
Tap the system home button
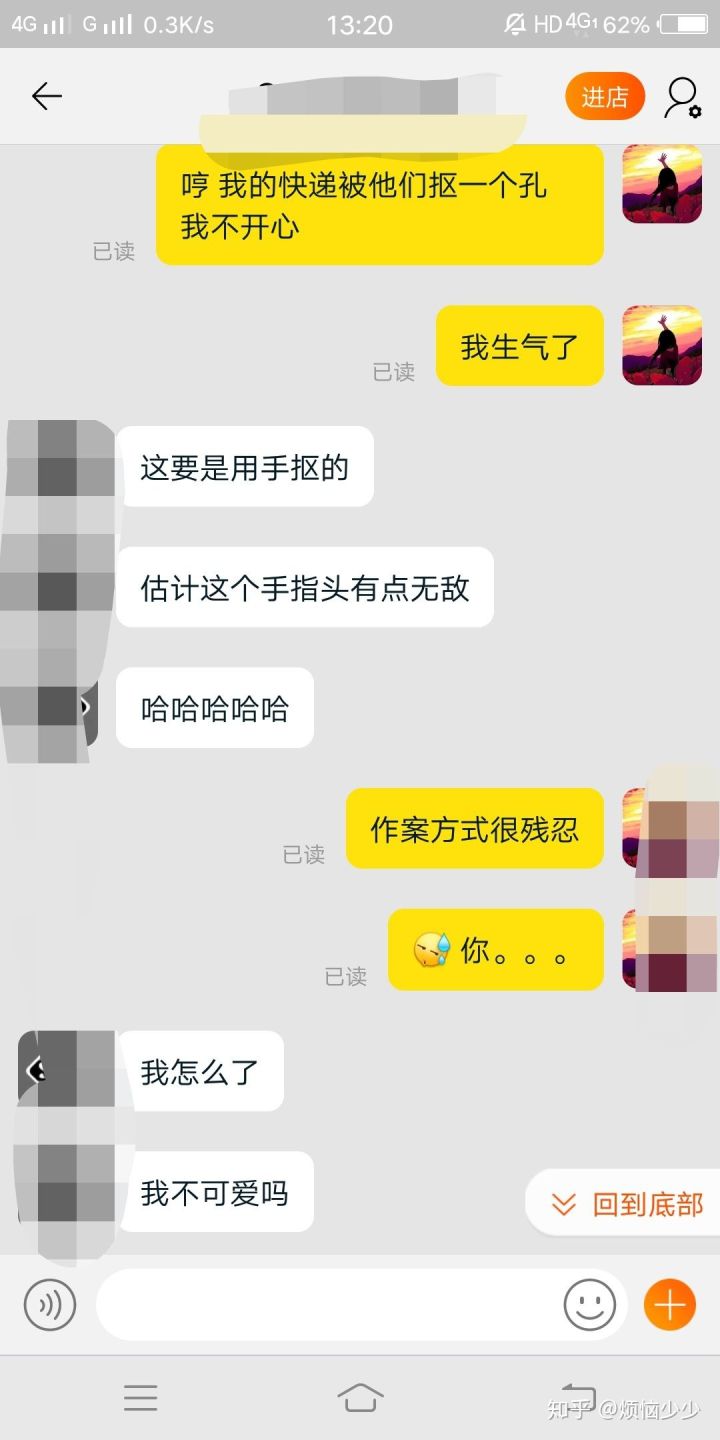pos(360,1397)
